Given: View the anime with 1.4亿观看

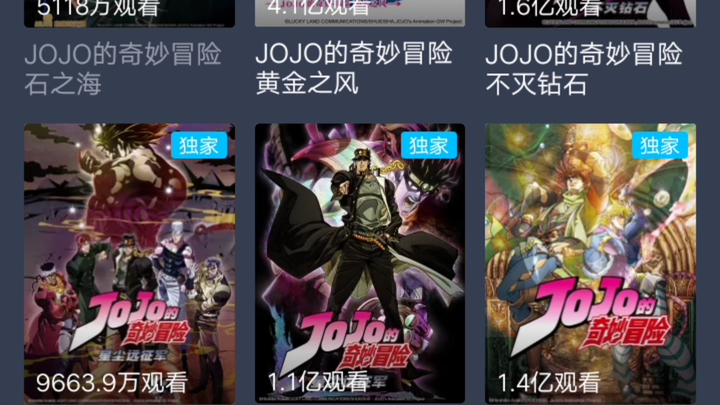Looking at the screenshot, I should click(x=590, y=260).
